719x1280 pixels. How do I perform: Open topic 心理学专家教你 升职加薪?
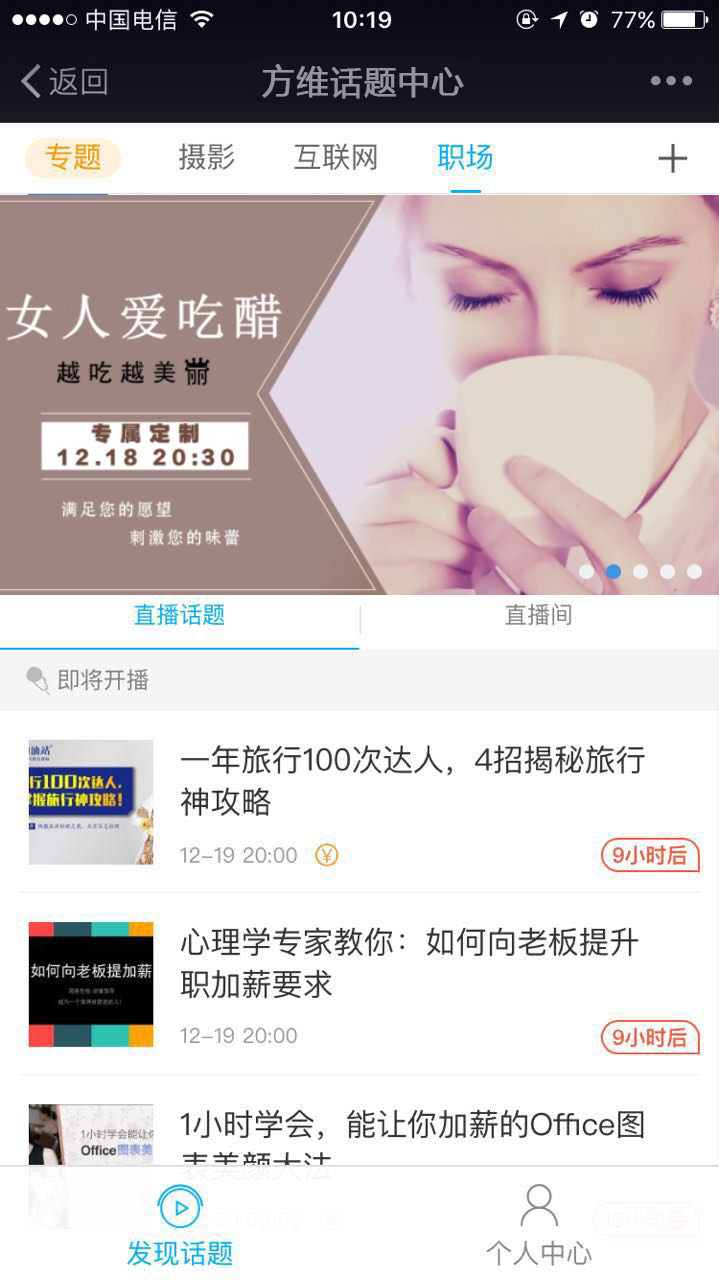[x=408, y=963]
